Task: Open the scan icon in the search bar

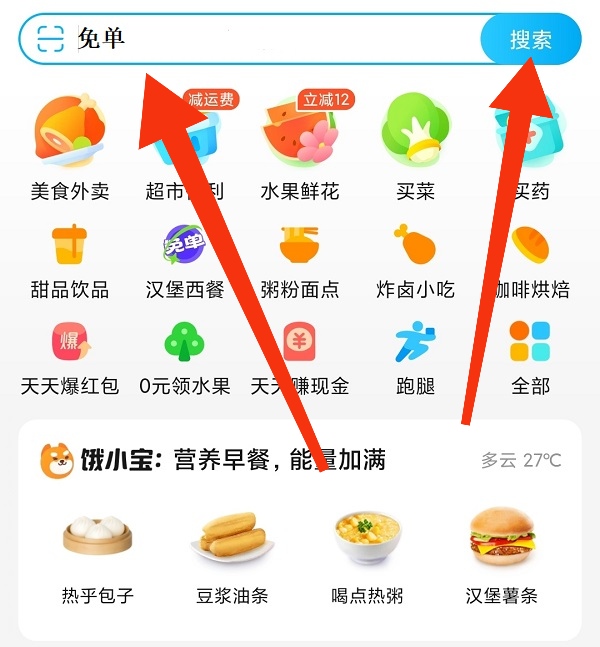Action: [x=50, y=39]
